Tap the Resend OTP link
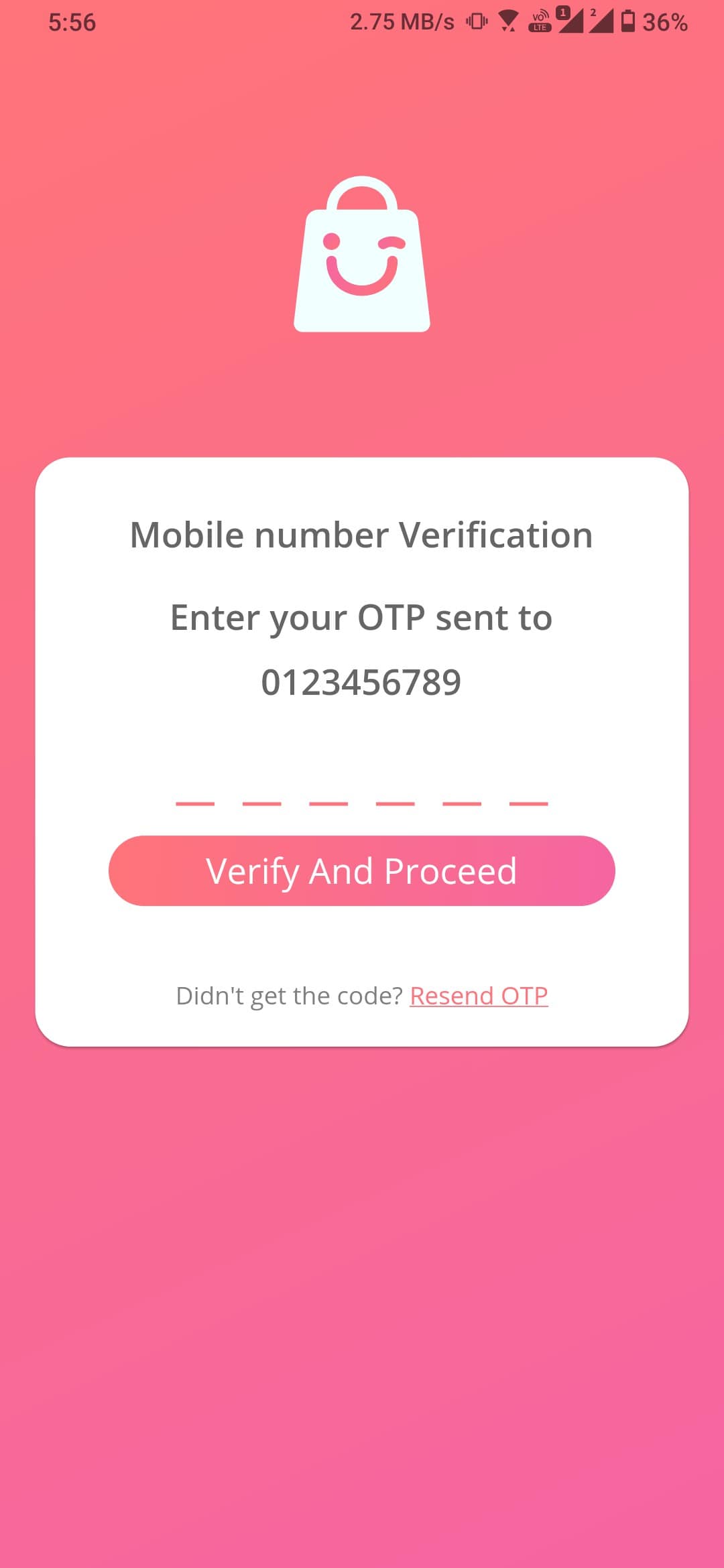 (x=479, y=996)
